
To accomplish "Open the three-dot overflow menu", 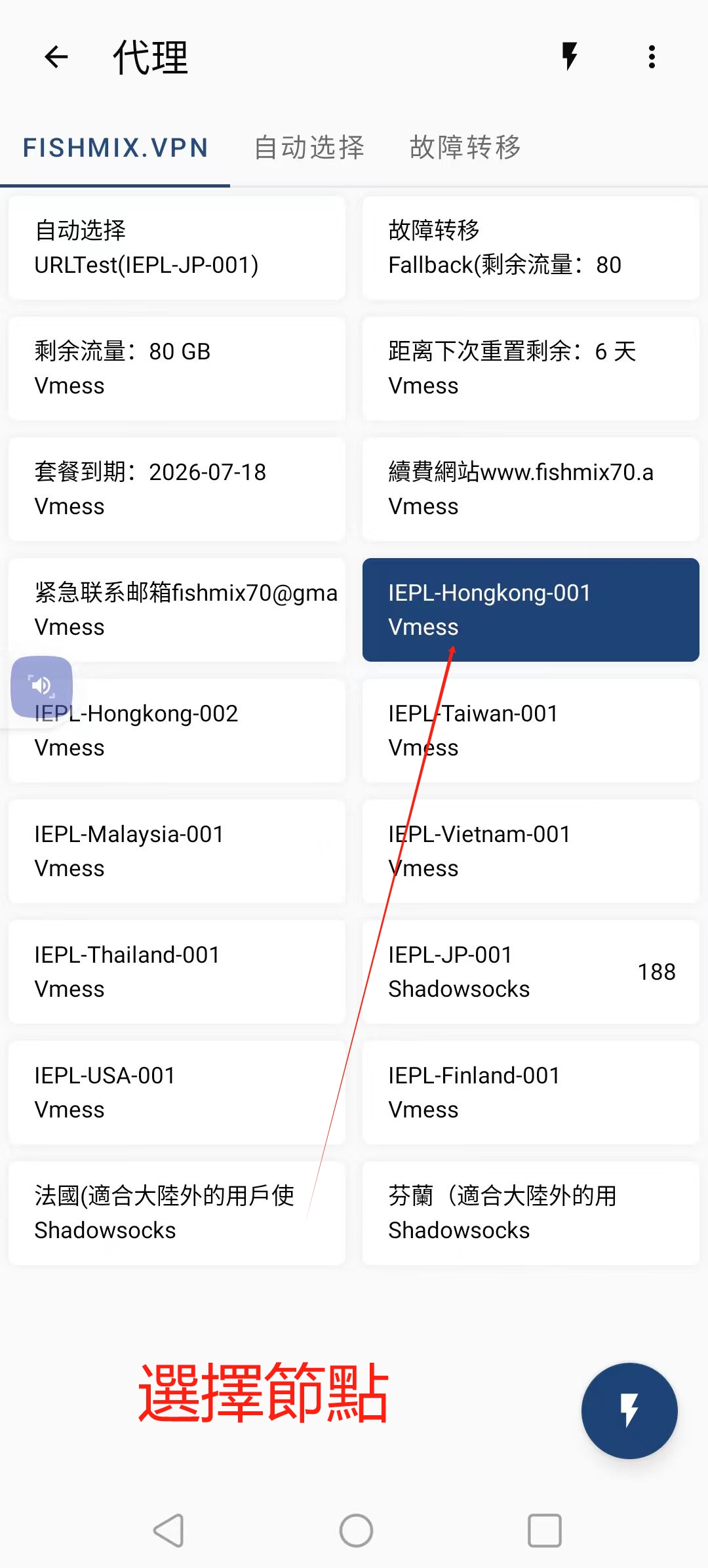I will point(652,57).
